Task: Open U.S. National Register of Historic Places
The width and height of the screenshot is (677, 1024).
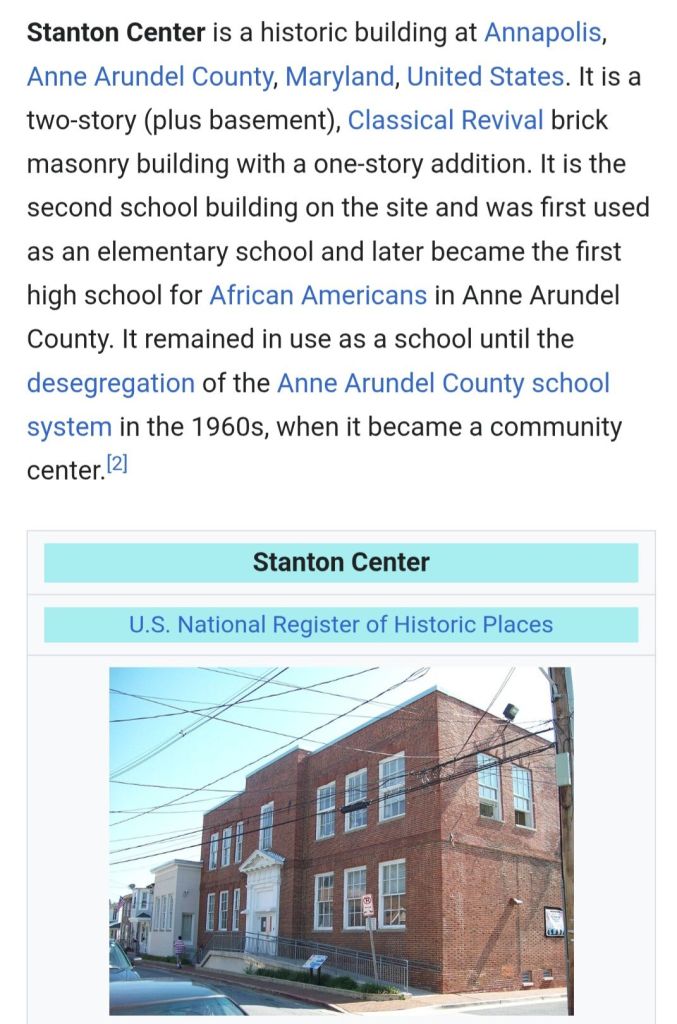Action: click(x=341, y=625)
